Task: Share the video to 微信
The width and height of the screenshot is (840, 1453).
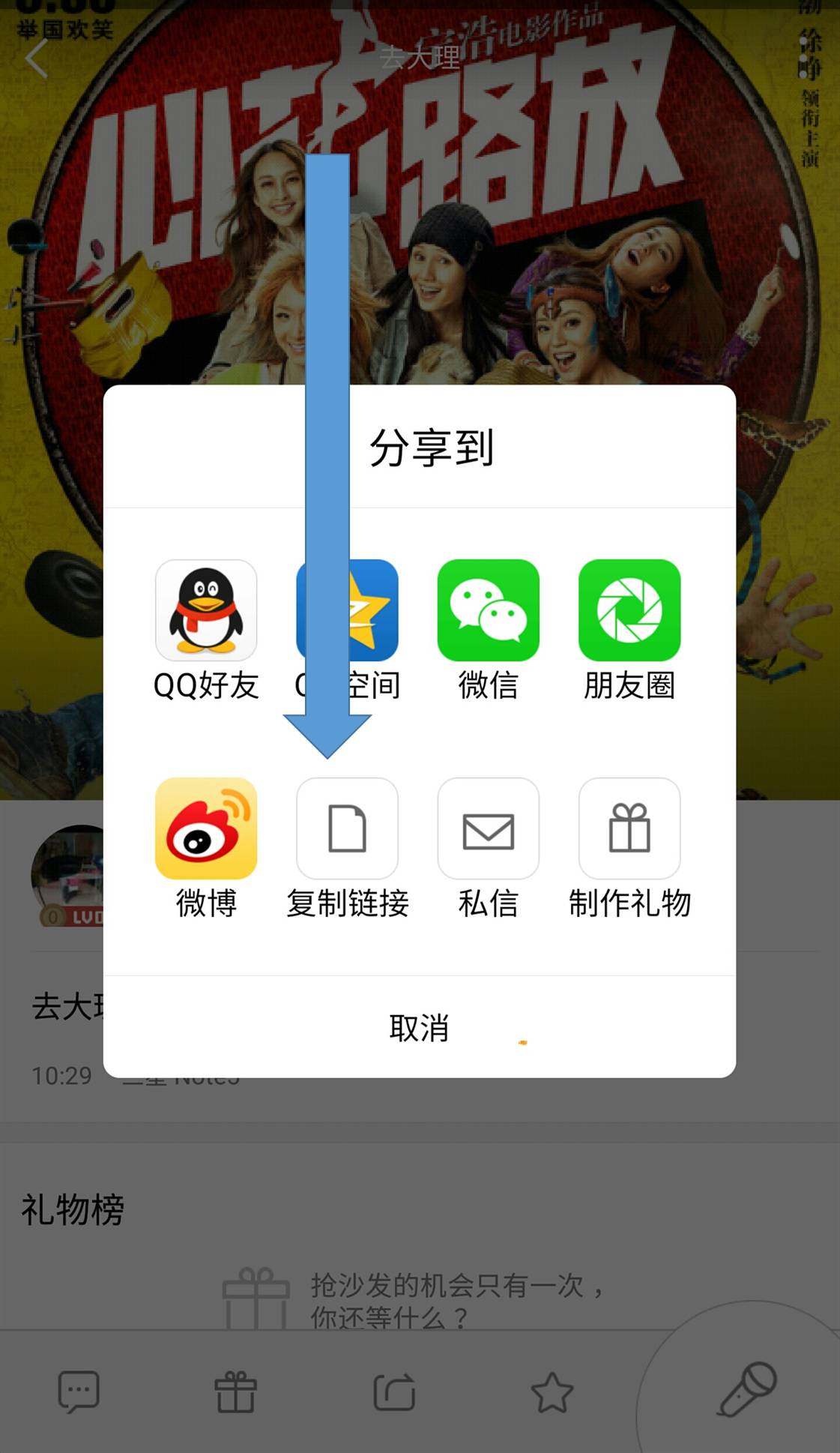Action: [489, 611]
